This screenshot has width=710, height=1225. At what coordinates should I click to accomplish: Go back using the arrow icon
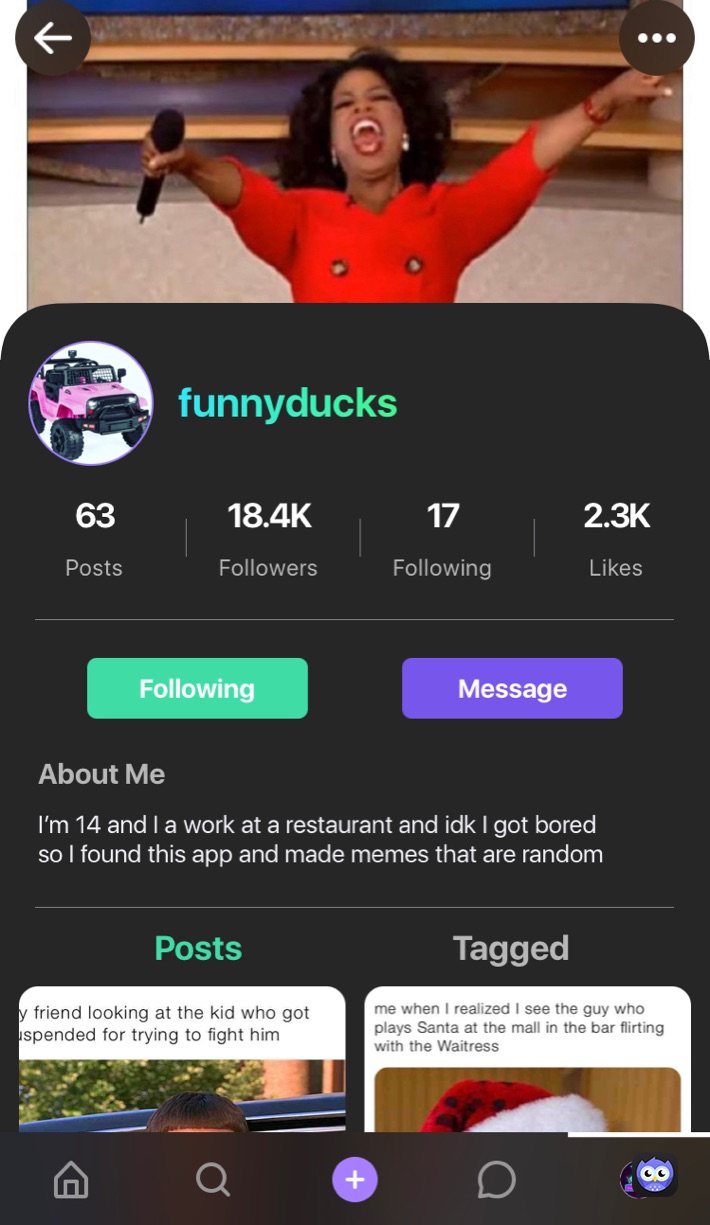pos(53,39)
